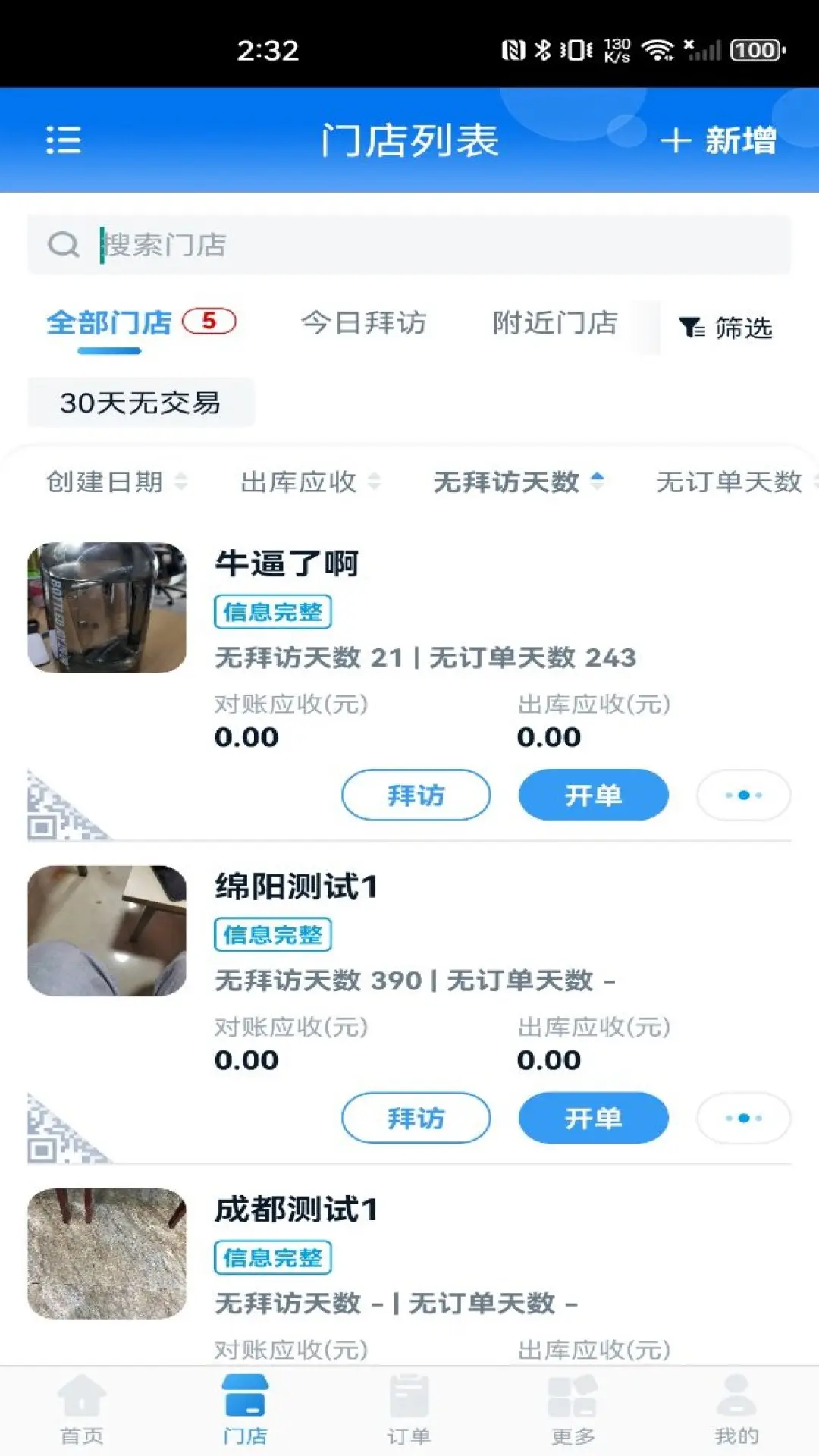Open the 筛选 filter options

click(726, 328)
